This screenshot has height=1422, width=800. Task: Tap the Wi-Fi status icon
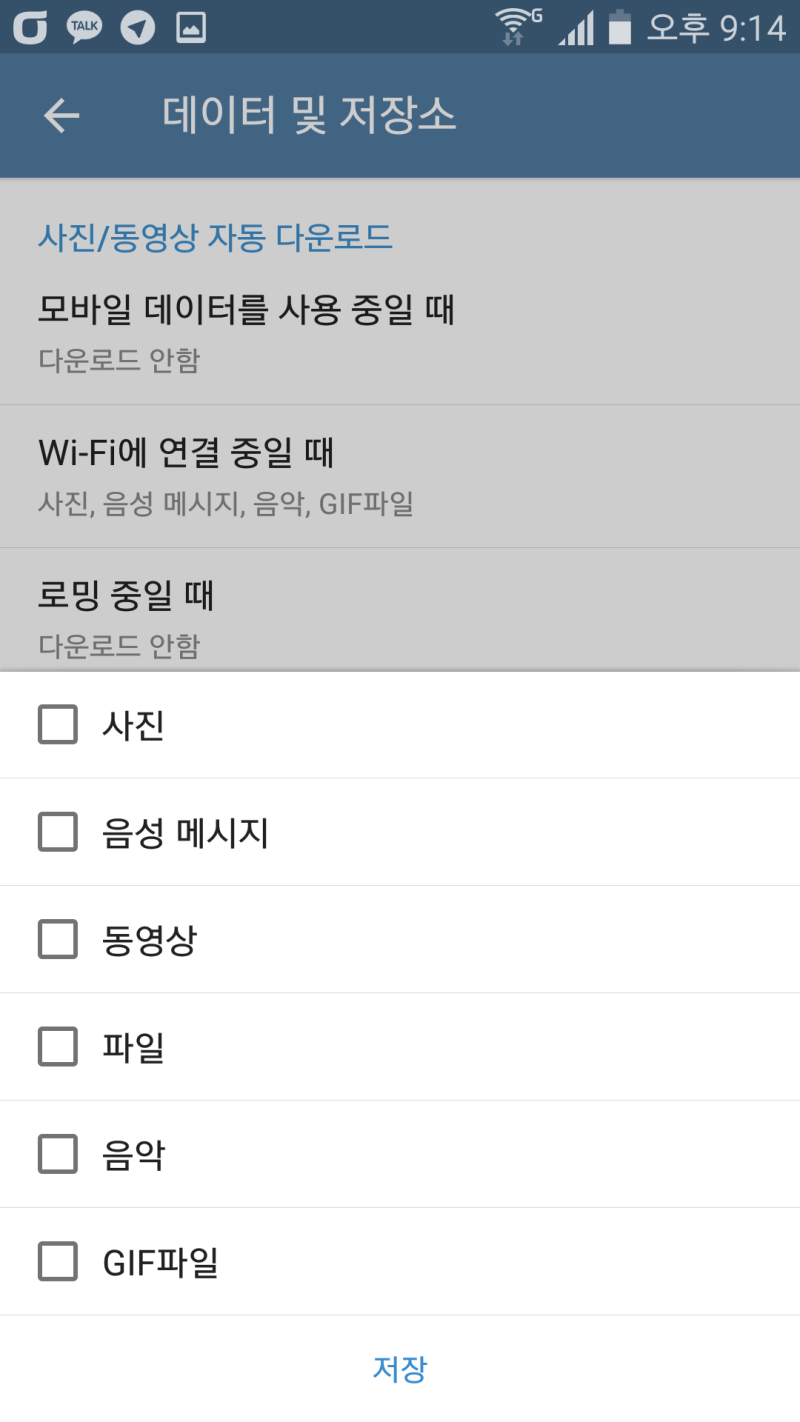[x=512, y=27]
